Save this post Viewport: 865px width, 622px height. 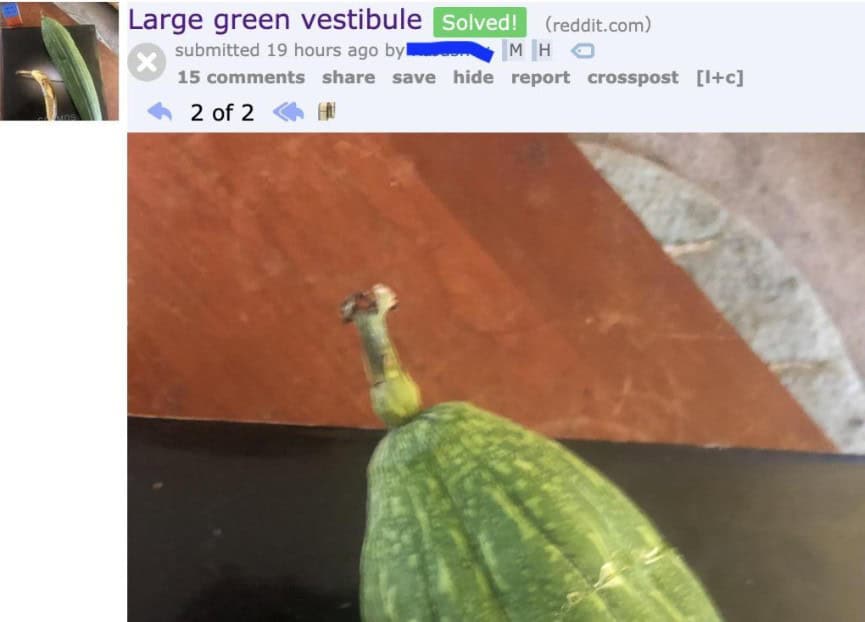[x=413, y=77]
